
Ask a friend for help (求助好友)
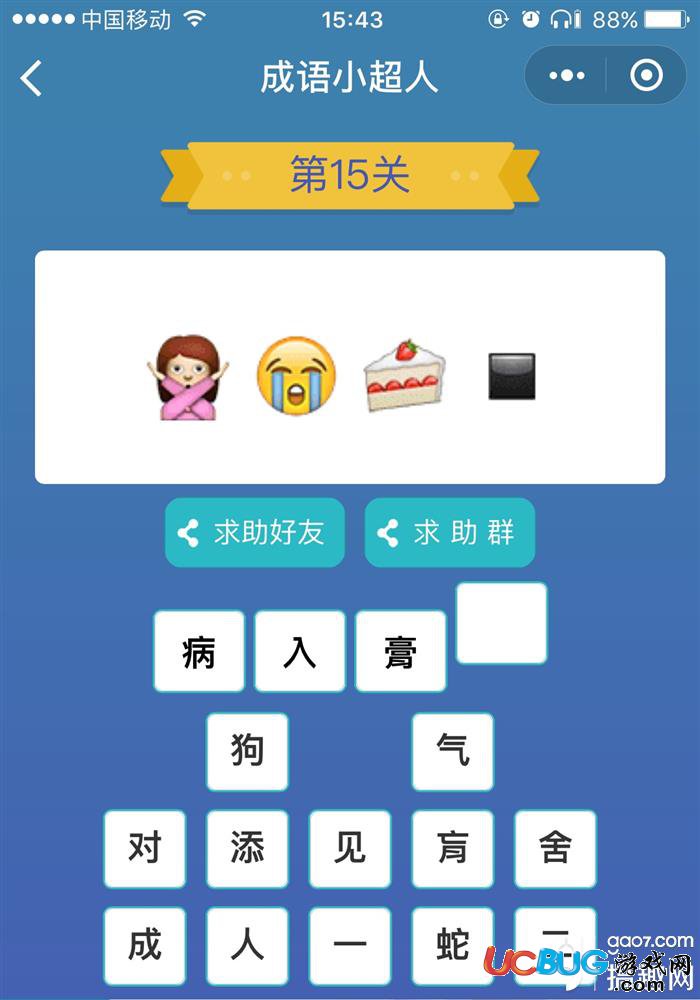(x=255, y=532)
